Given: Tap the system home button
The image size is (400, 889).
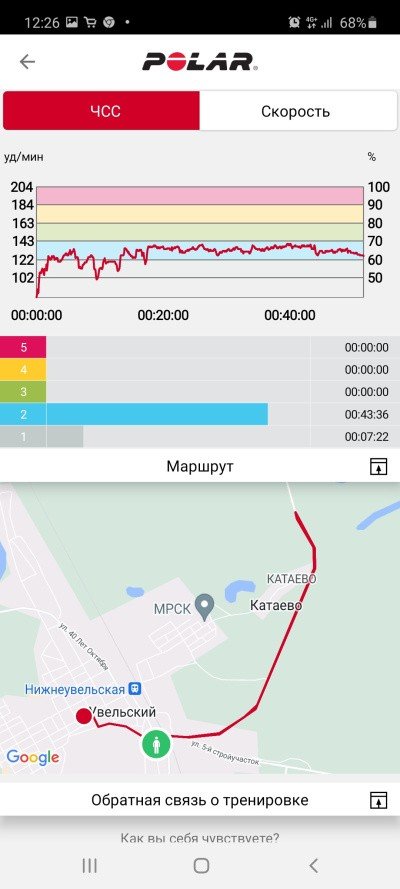Looking at the screenshot, I should (x=201, y=865).
